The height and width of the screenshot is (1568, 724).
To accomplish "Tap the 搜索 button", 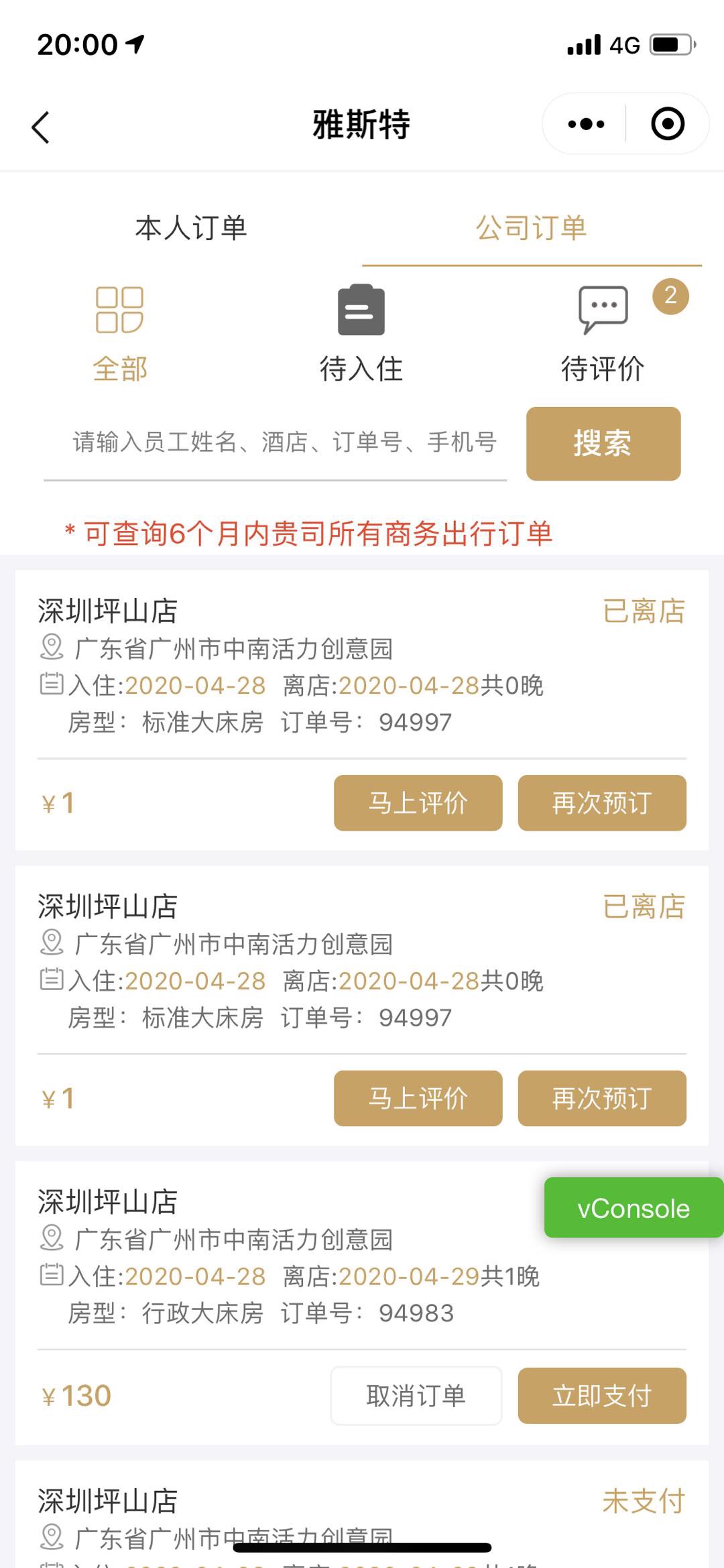I will (603, 444).
